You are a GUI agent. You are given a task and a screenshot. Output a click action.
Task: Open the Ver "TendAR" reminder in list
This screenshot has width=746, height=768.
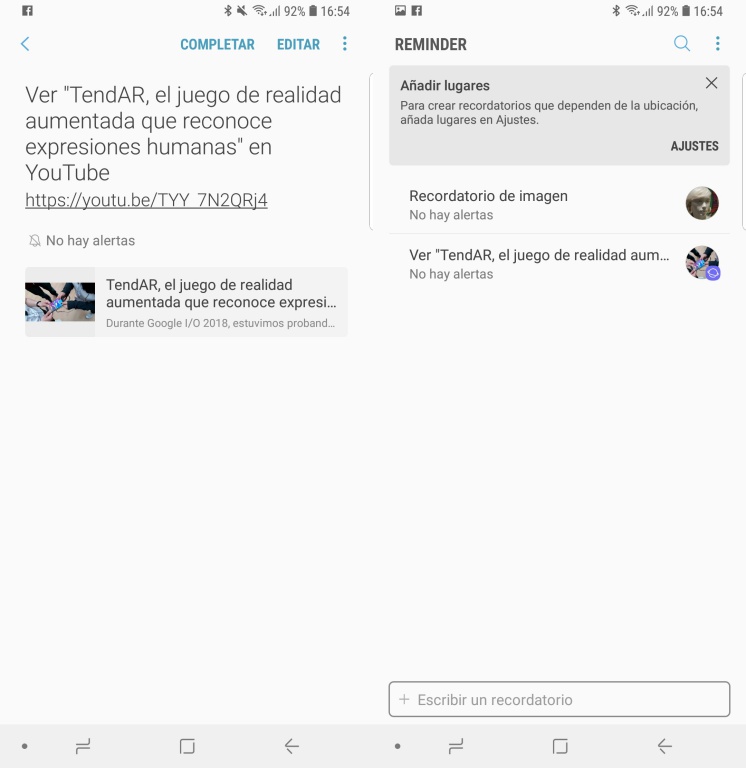click(540, 263)
